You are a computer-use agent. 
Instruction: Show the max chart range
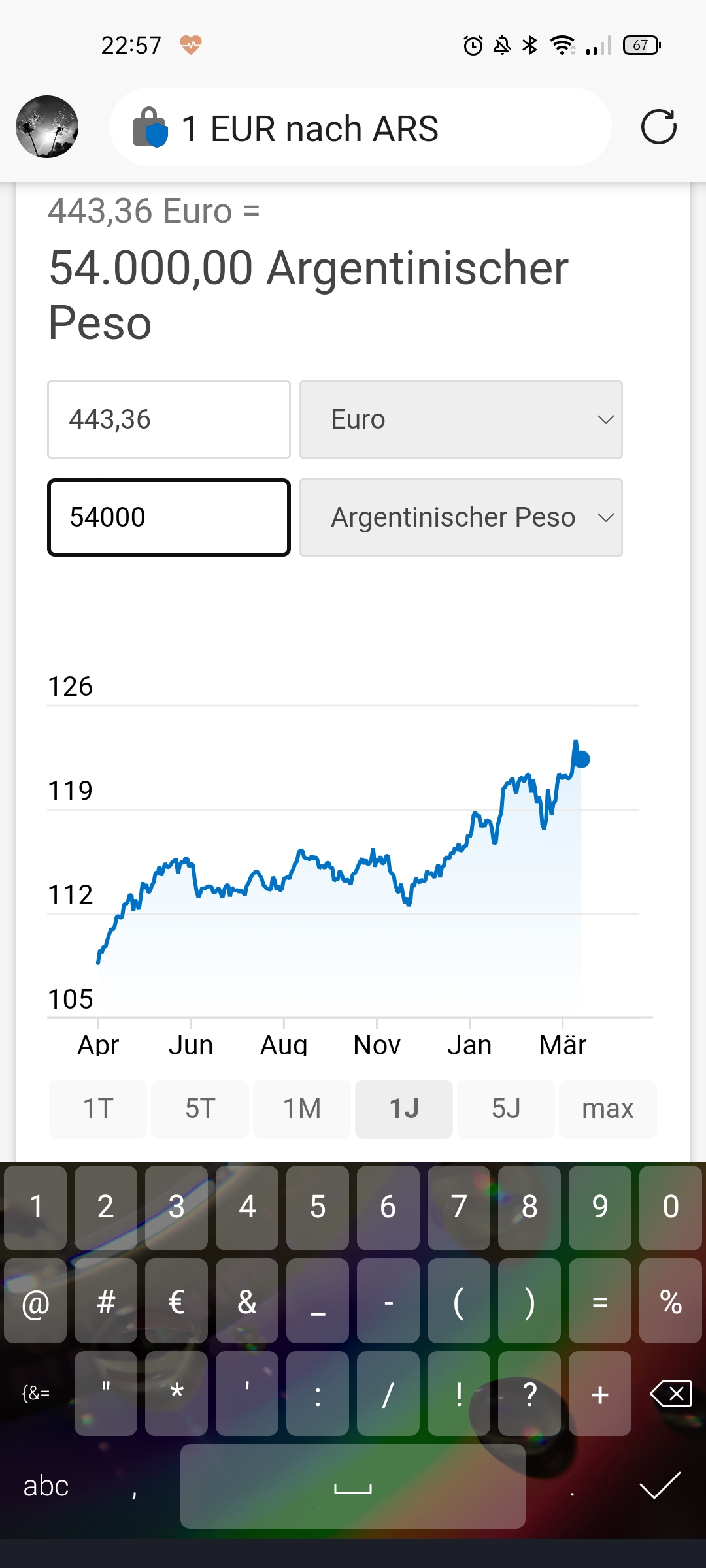click(x=608, y=1109)
